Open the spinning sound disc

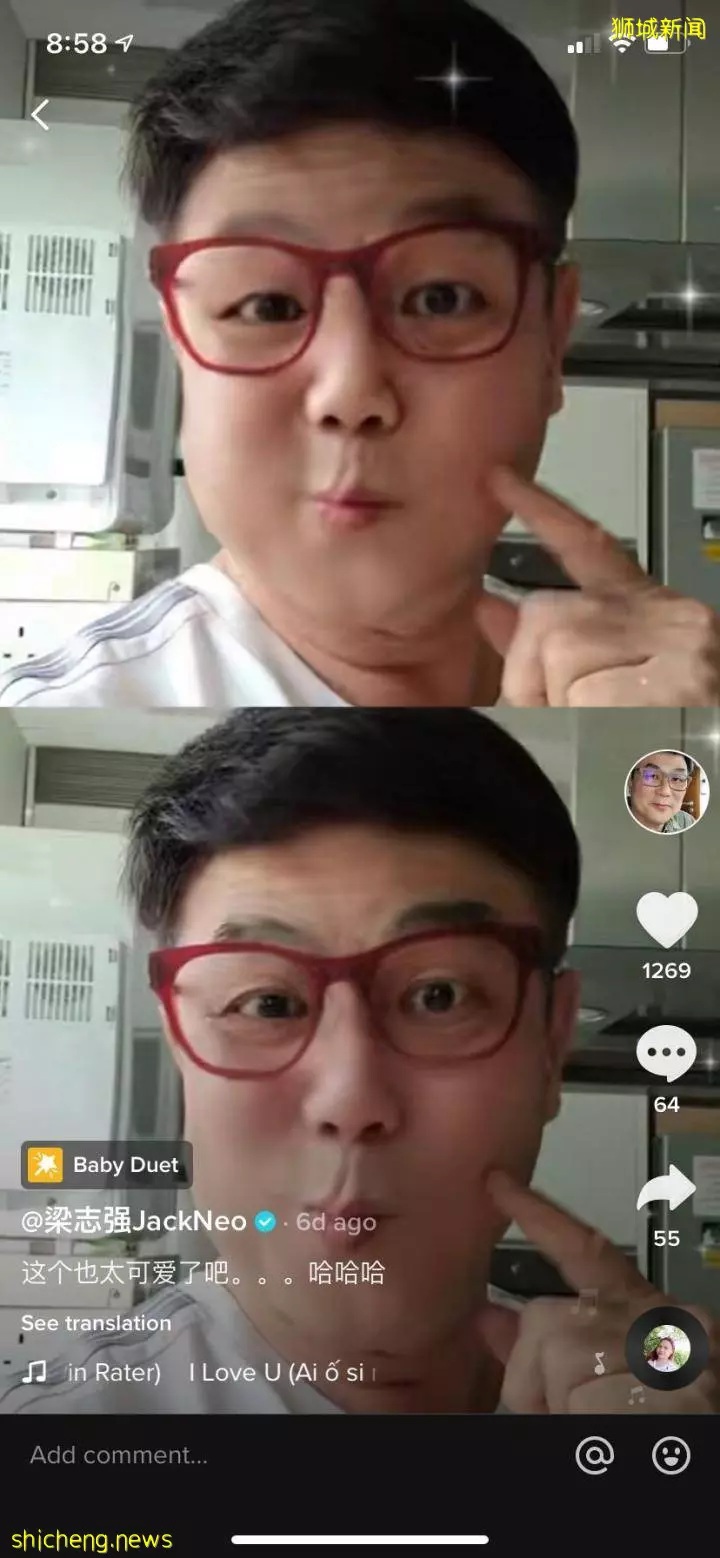coord(666,1348)
